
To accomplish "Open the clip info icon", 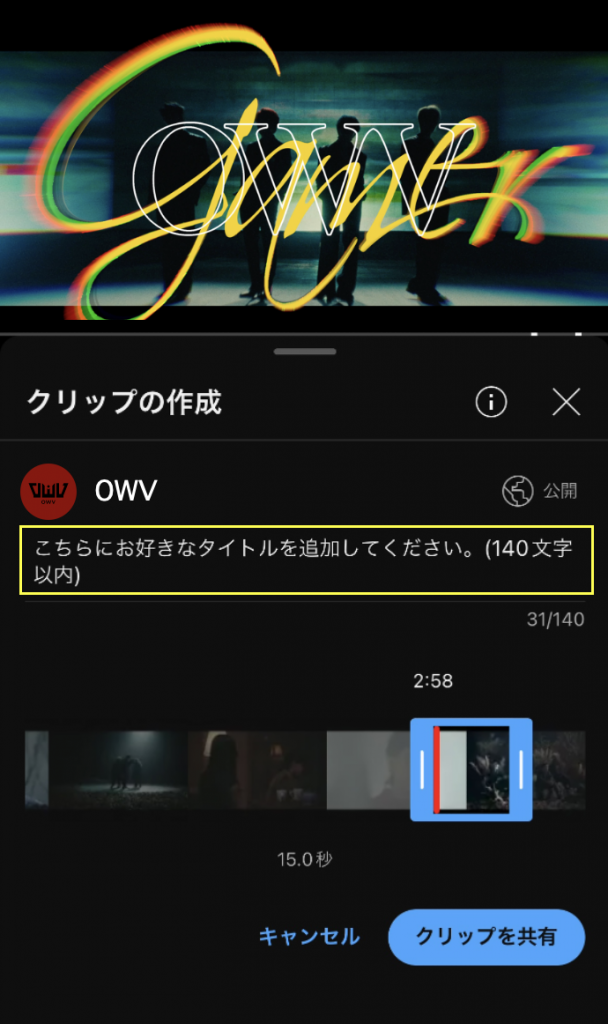I will point(490,402).
